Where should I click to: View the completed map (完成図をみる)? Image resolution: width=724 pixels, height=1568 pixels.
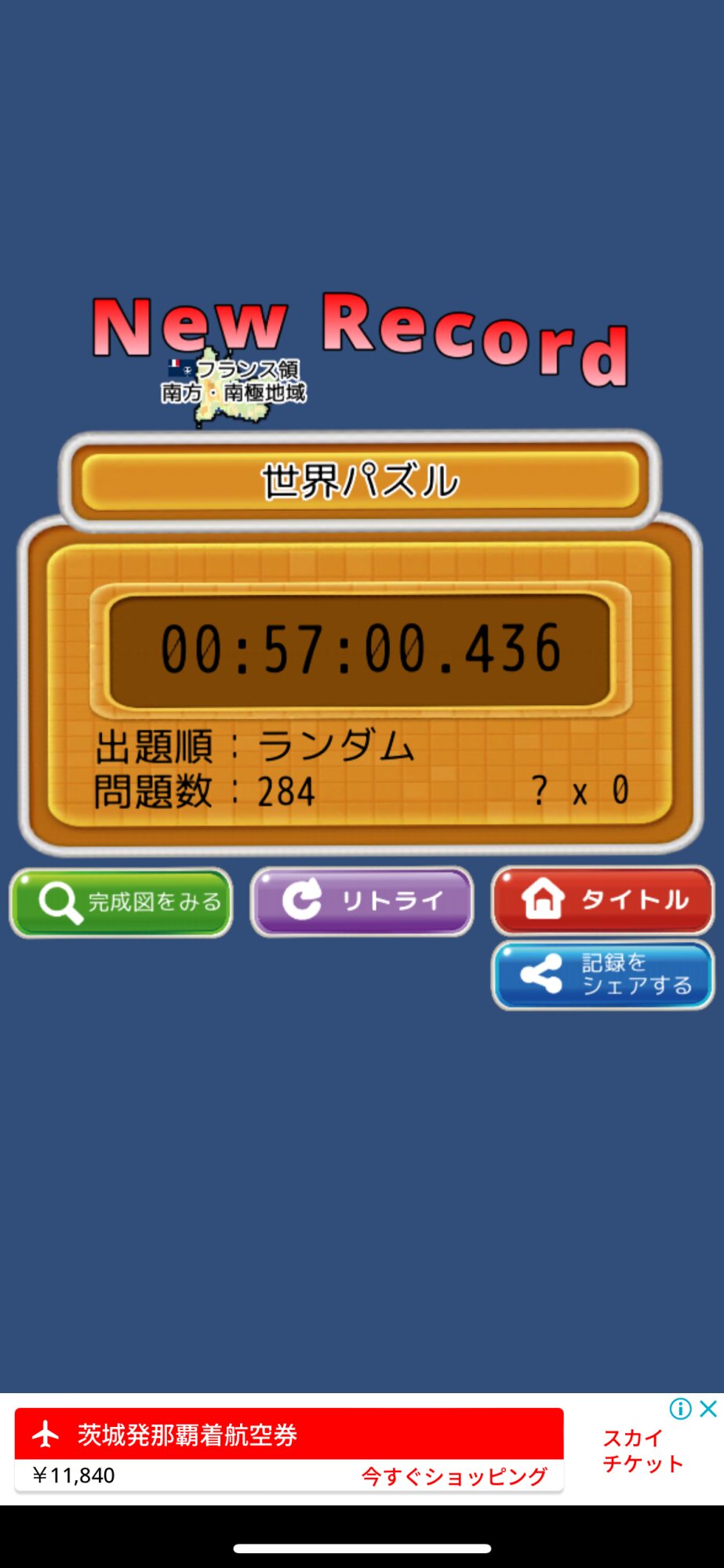tap(122, 902)
